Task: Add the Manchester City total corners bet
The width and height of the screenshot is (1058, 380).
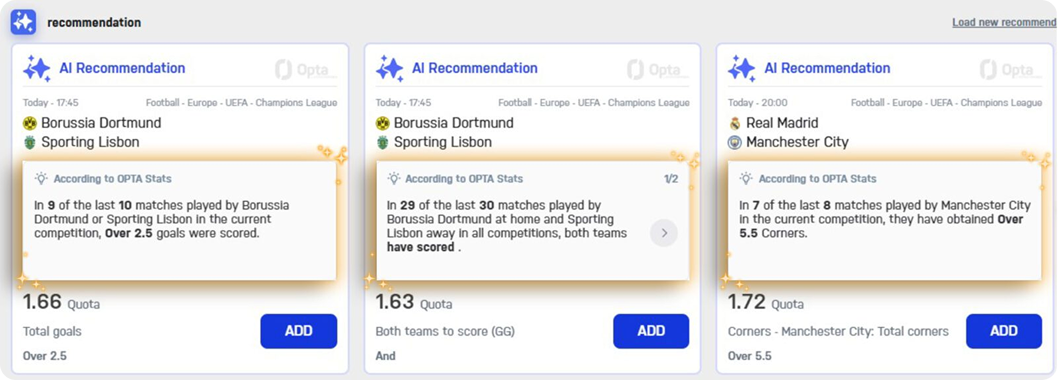Action: (x=1003, y=331)
